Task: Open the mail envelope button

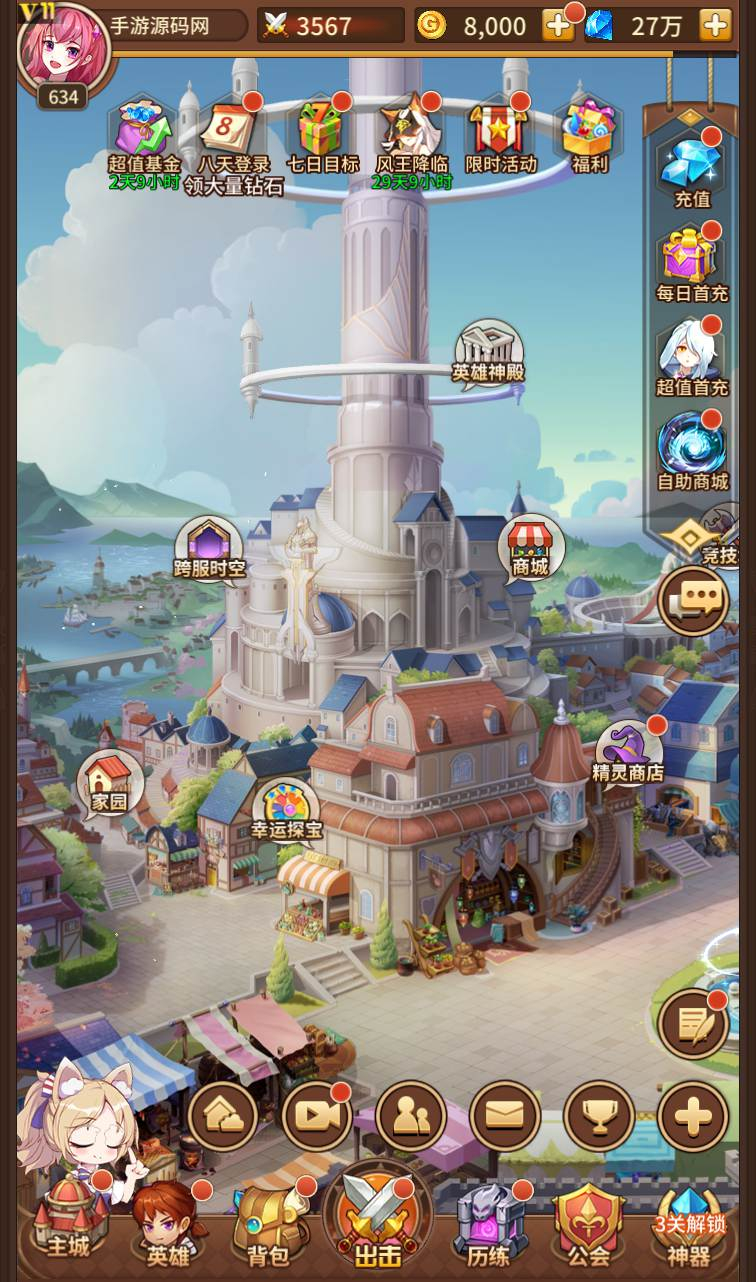Action: [505, 1116]
